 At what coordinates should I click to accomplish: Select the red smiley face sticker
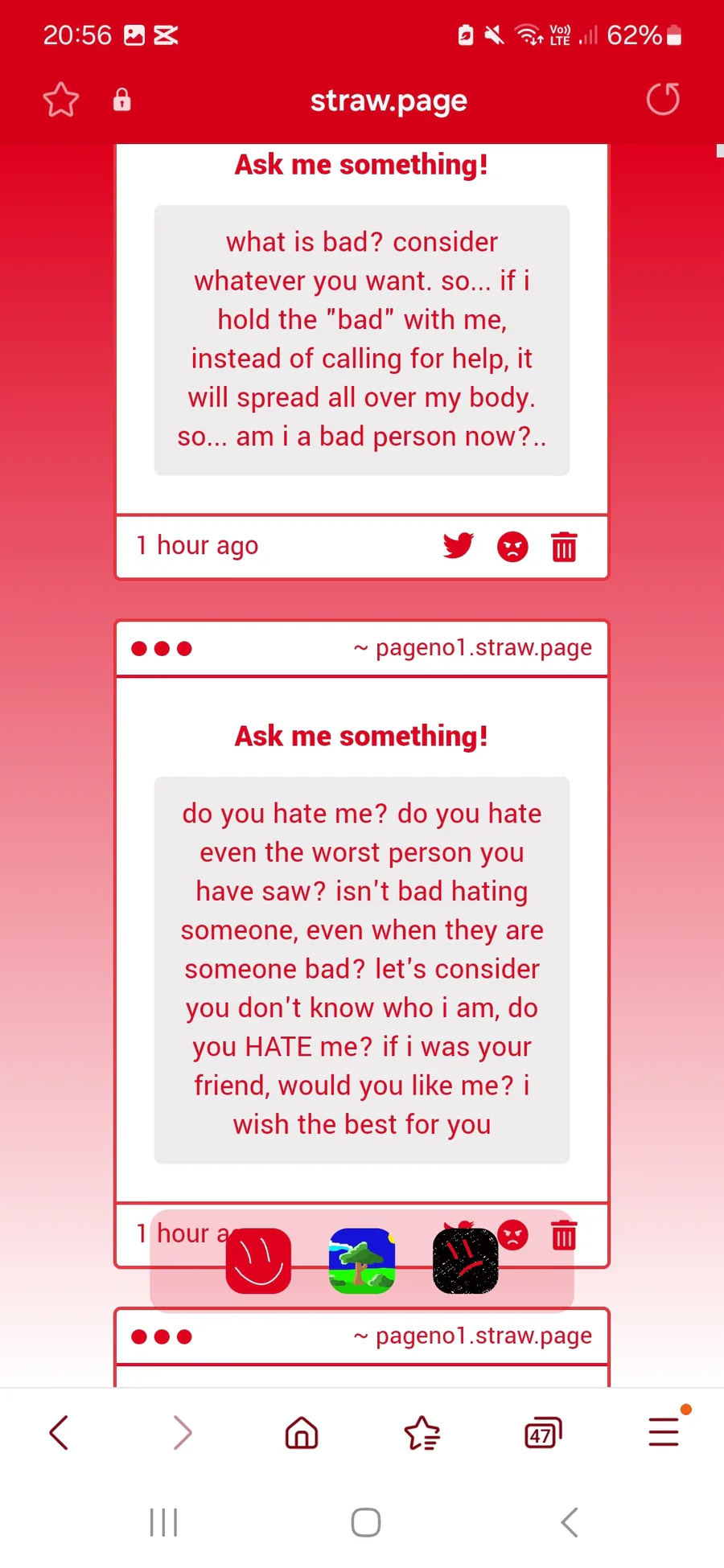click(258, 1260)
